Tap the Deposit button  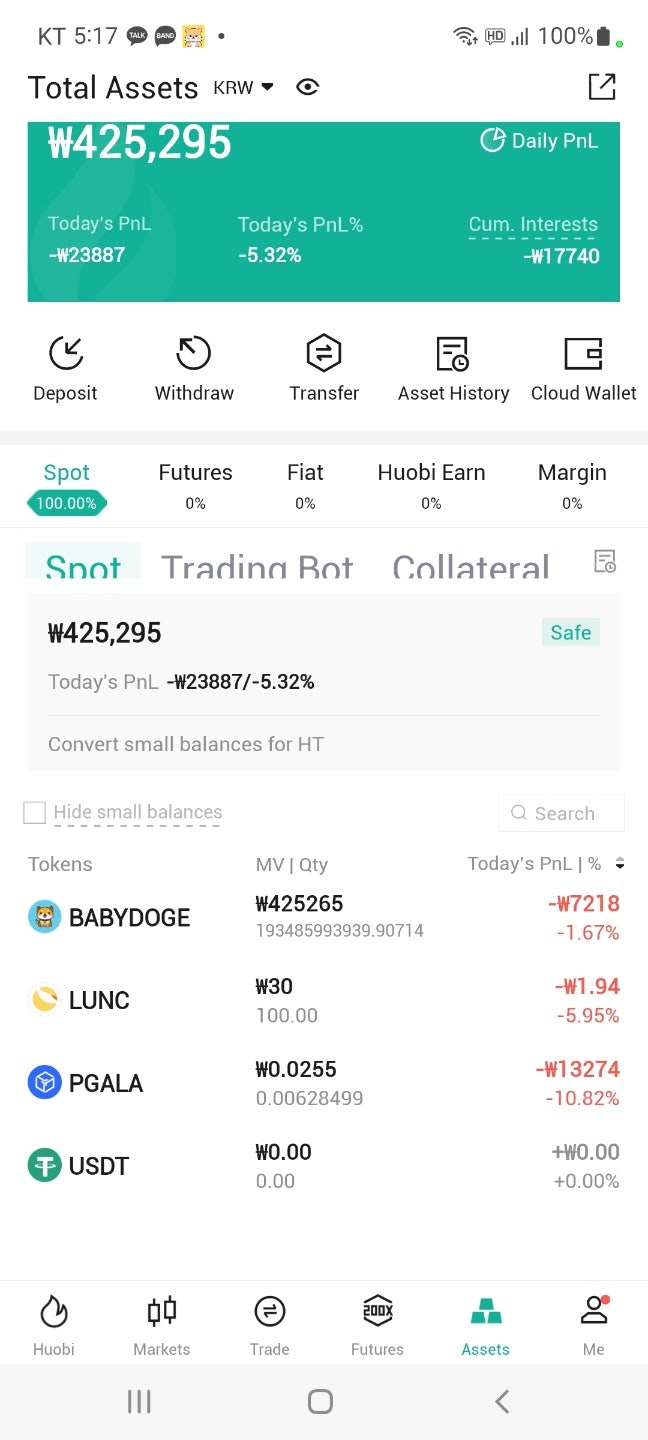pos(65,368)
